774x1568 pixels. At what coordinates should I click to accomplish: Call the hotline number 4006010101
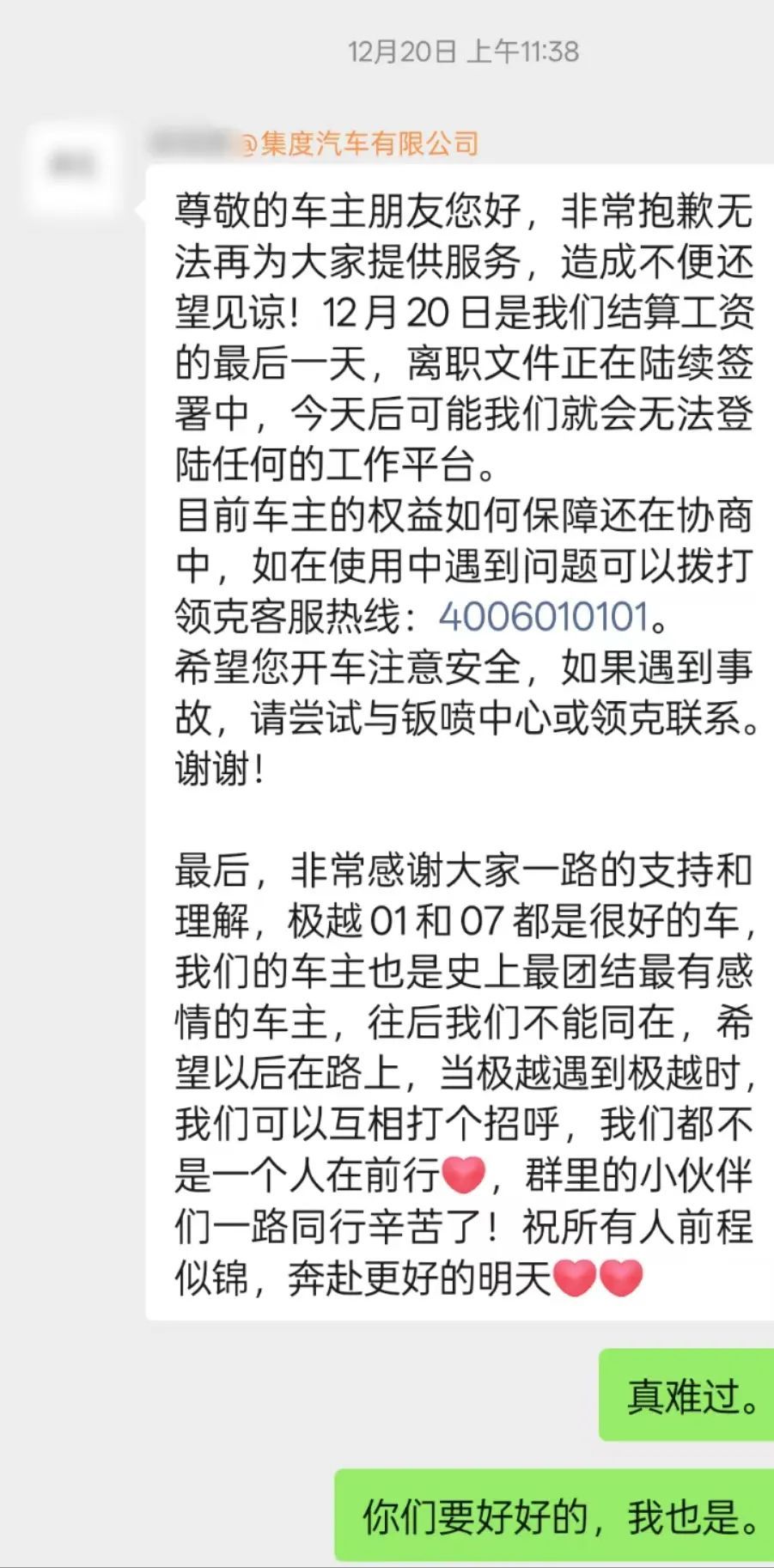pyautogui.click(x=543, y=617)
